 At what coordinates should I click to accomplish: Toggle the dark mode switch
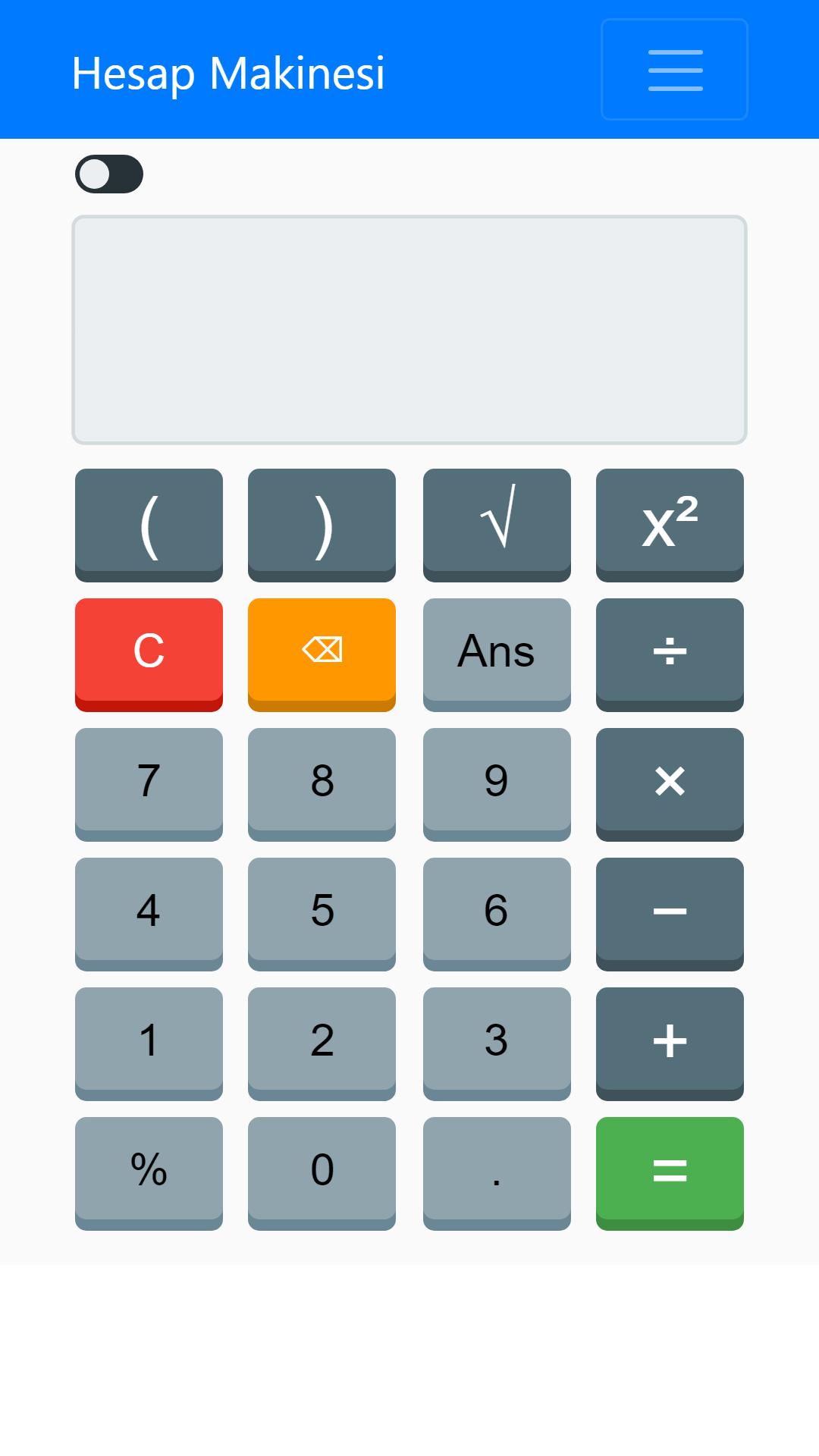(x=109, y=174)
